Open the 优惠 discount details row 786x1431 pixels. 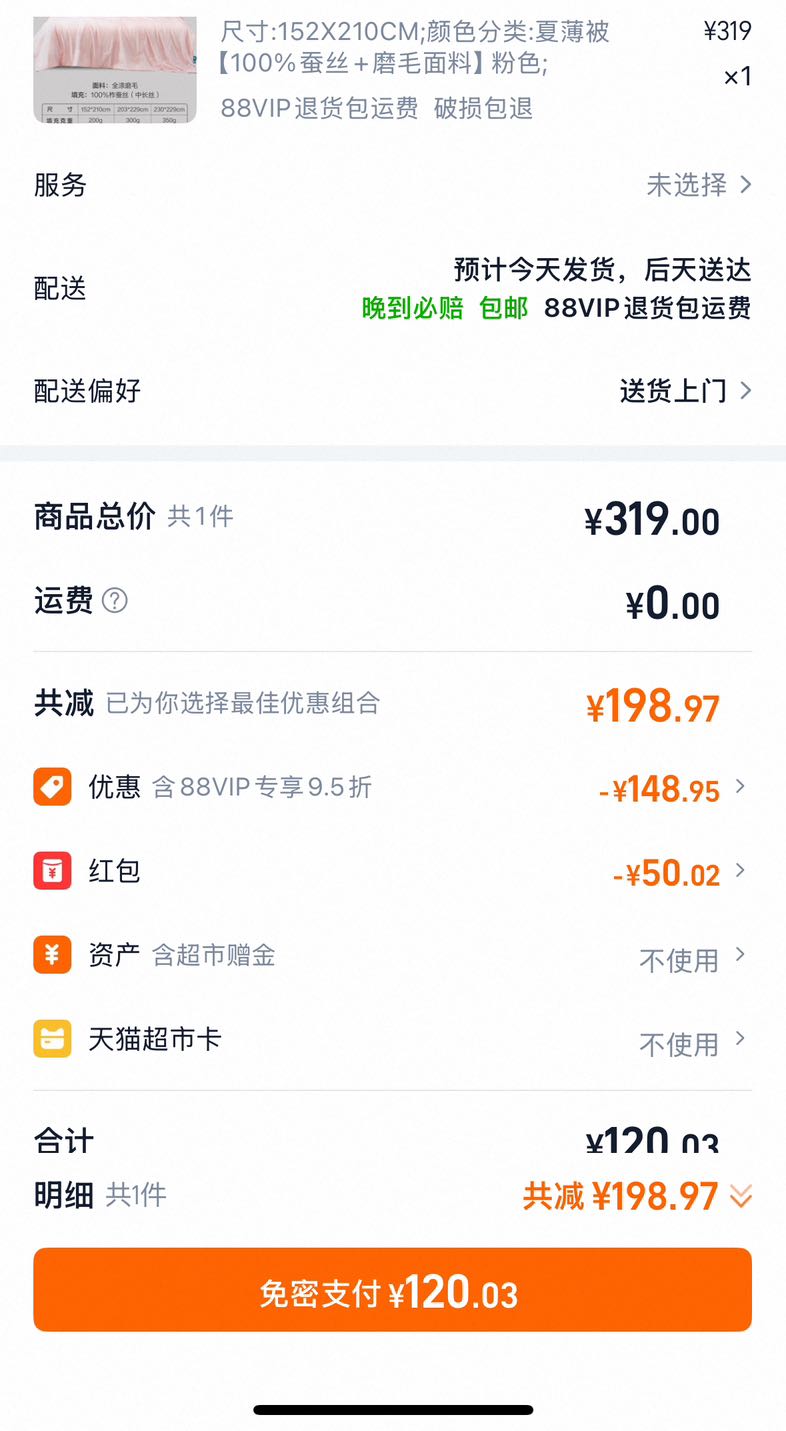coord(392,788)
